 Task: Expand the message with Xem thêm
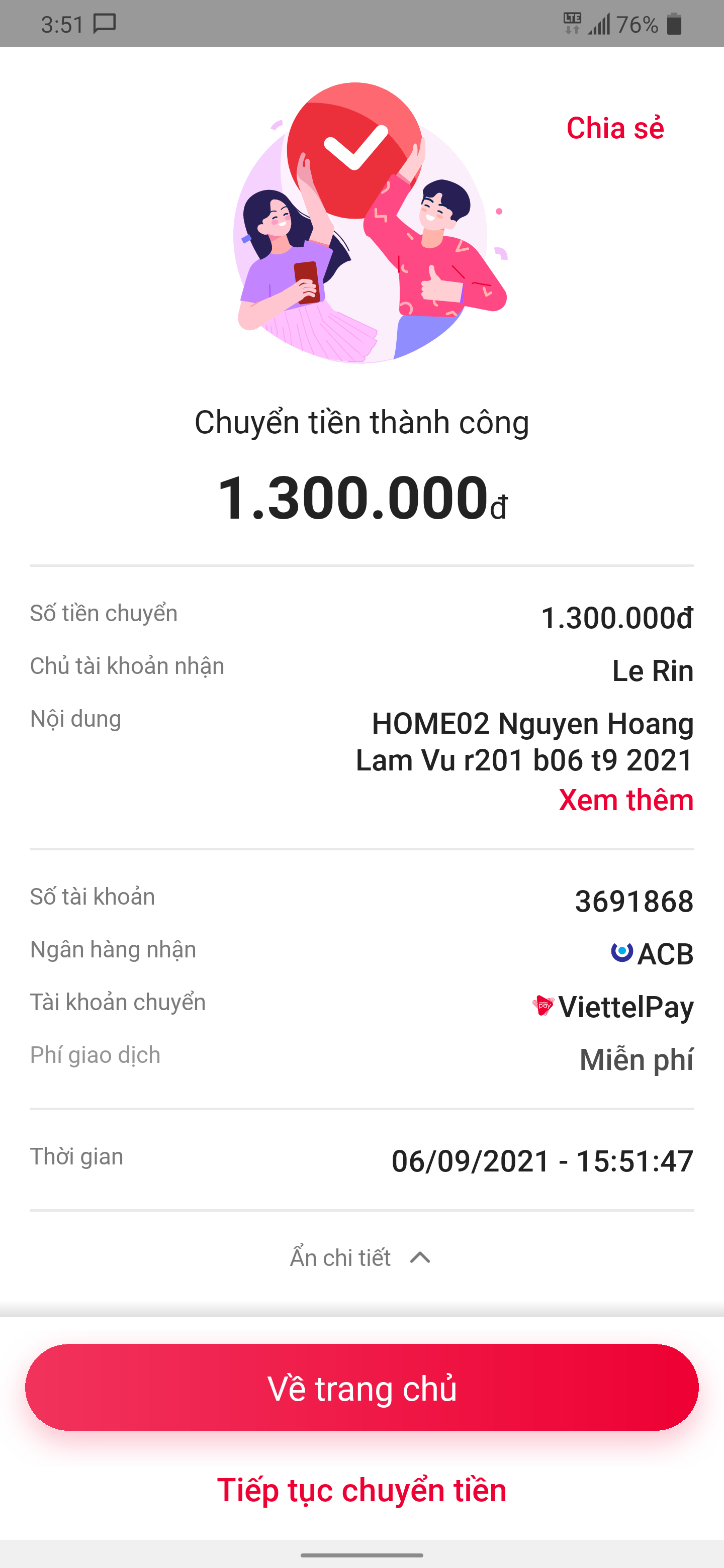point(626,800)
